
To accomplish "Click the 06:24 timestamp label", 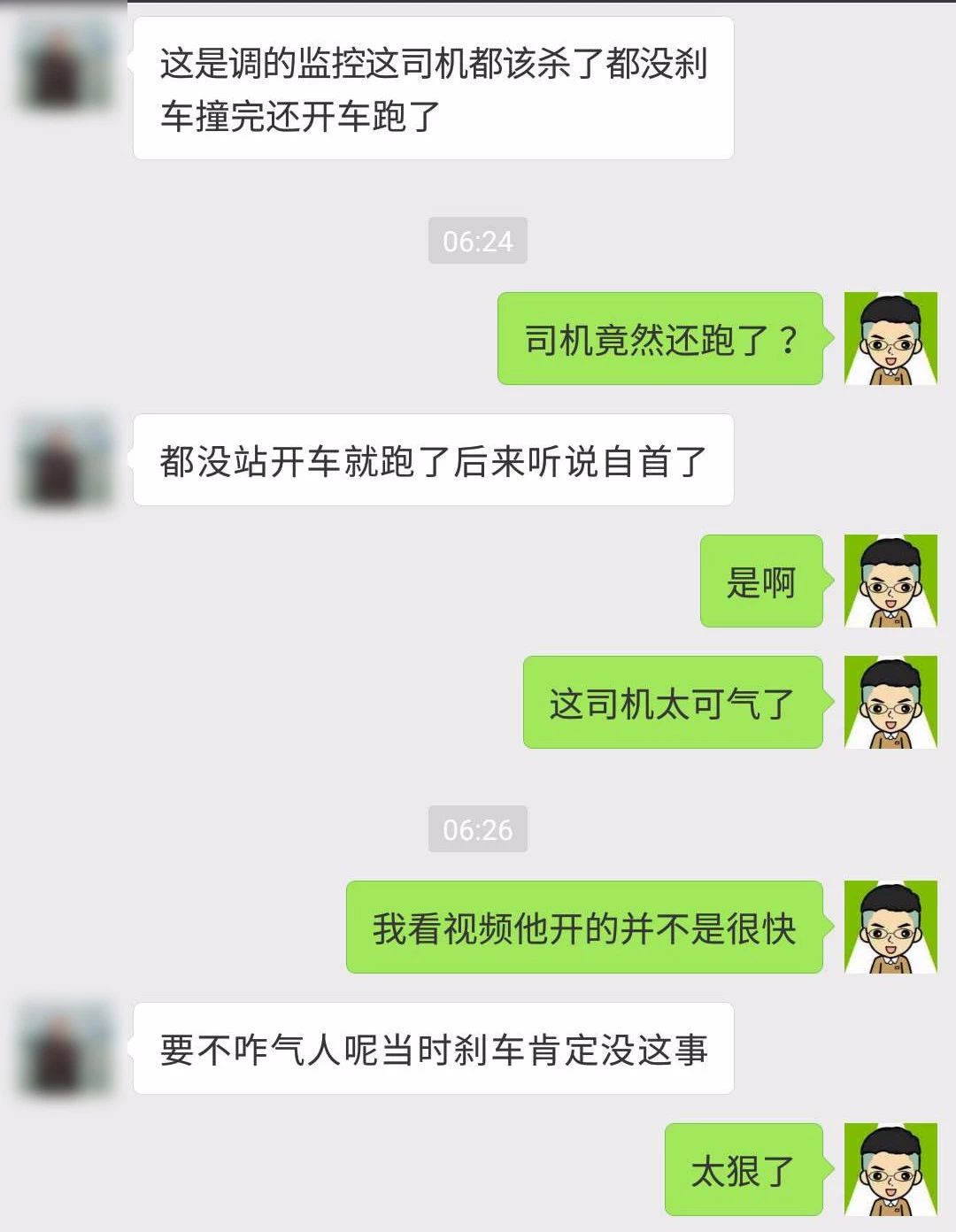I will [x=477, y=240].
